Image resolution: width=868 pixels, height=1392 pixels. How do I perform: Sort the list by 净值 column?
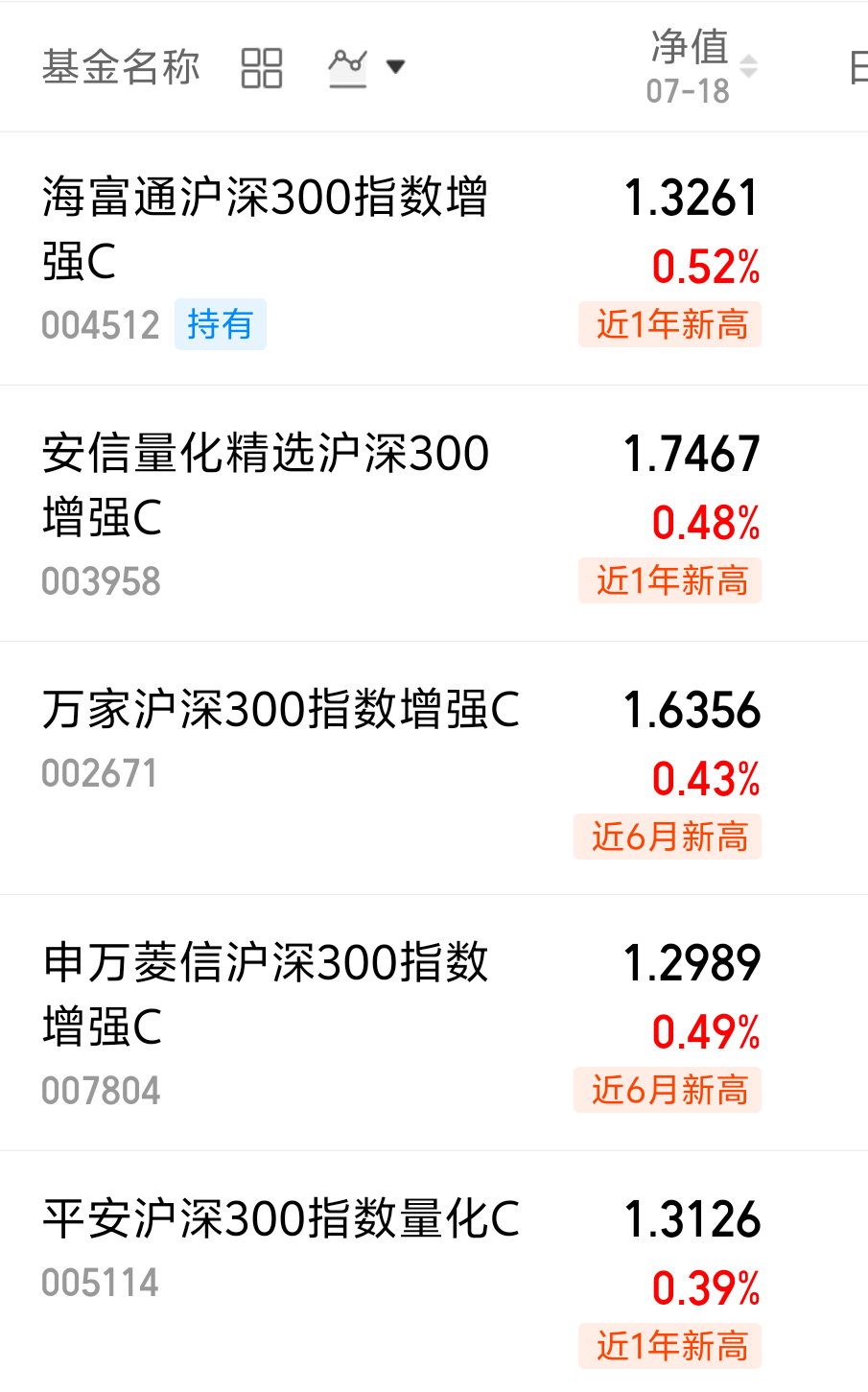[701, 66]
